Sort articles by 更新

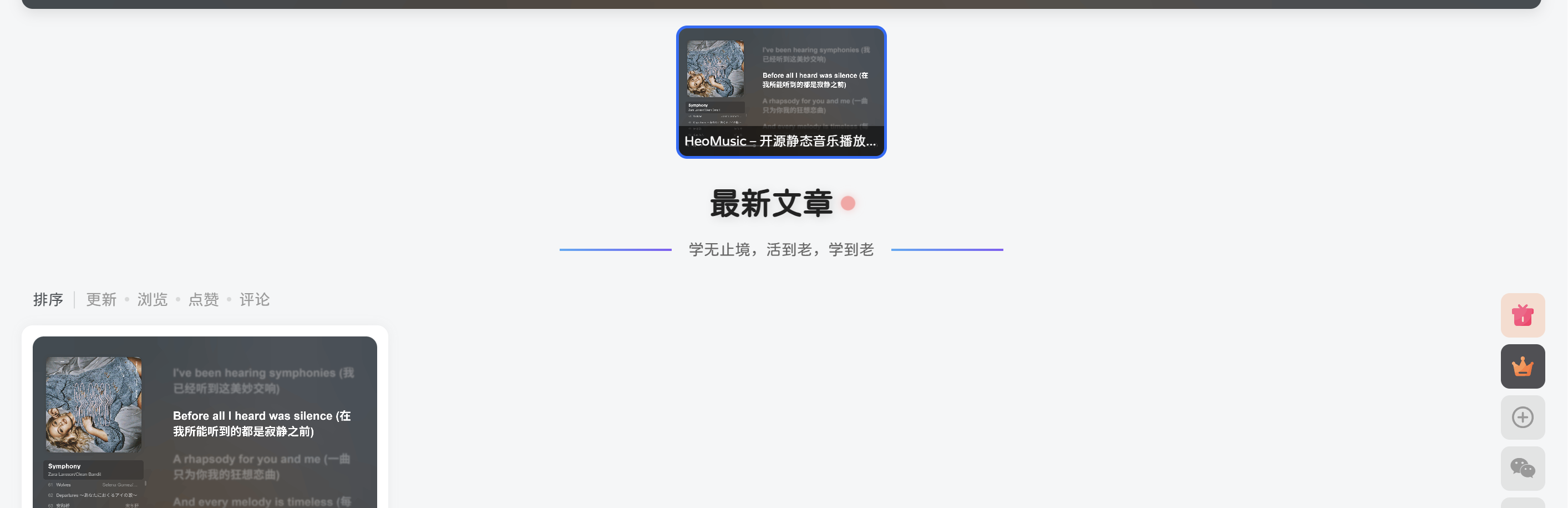pyautogui.click(x=101, y=300)
